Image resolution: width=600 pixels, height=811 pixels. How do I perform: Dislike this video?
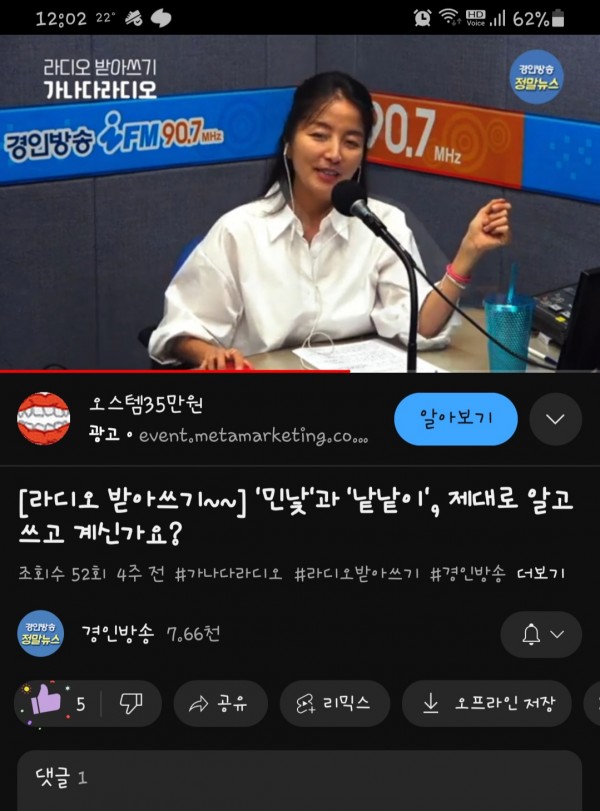(x=130, y=703)
